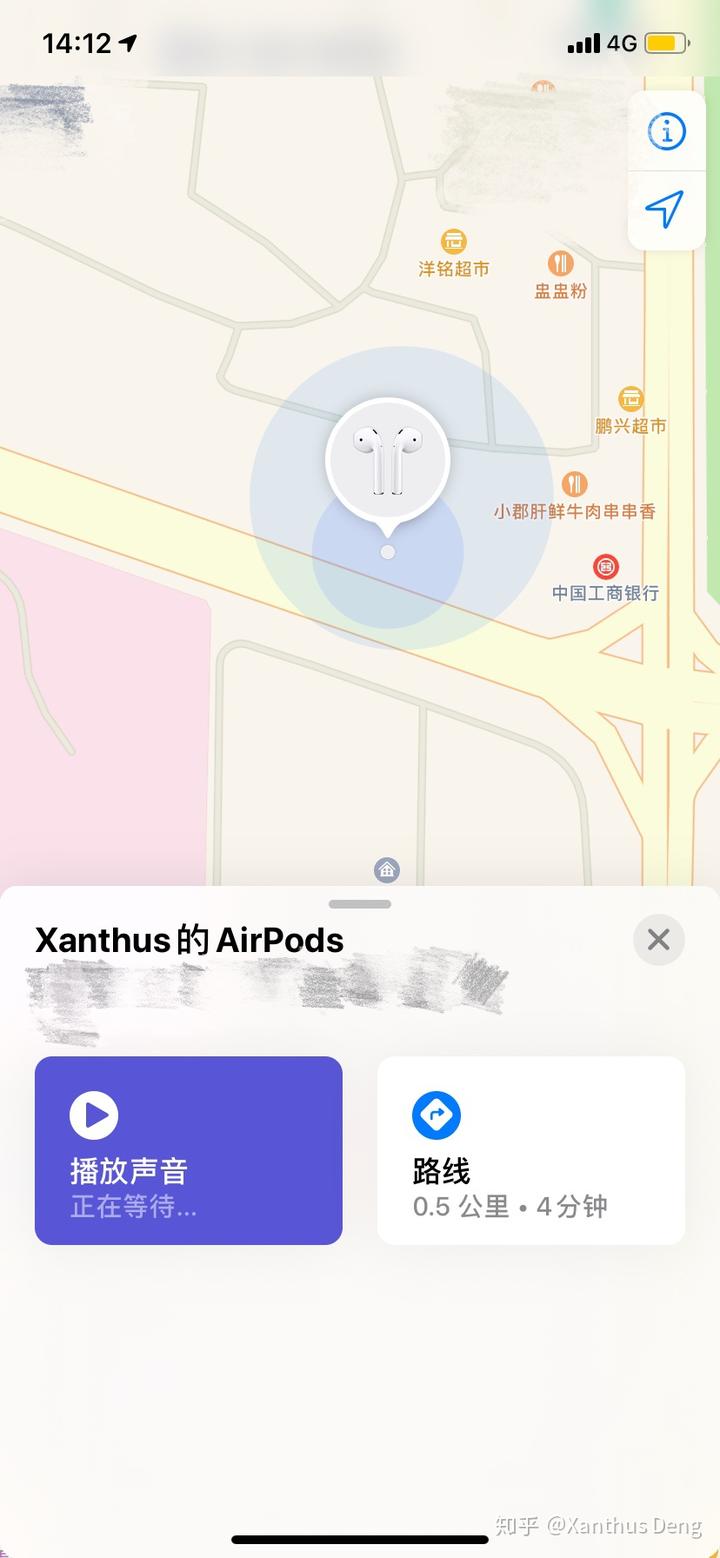Close the Xanthus的AirPods panel
Viewport: 720px width, 1558px height.
tap(658, 939)
